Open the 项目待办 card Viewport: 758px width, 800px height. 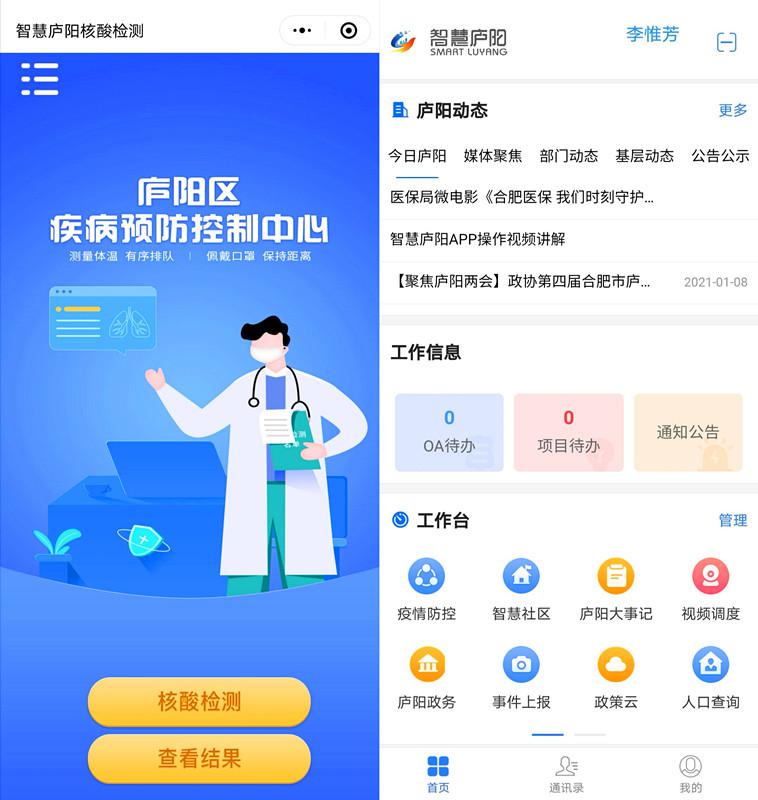click(x=568, y=432)
